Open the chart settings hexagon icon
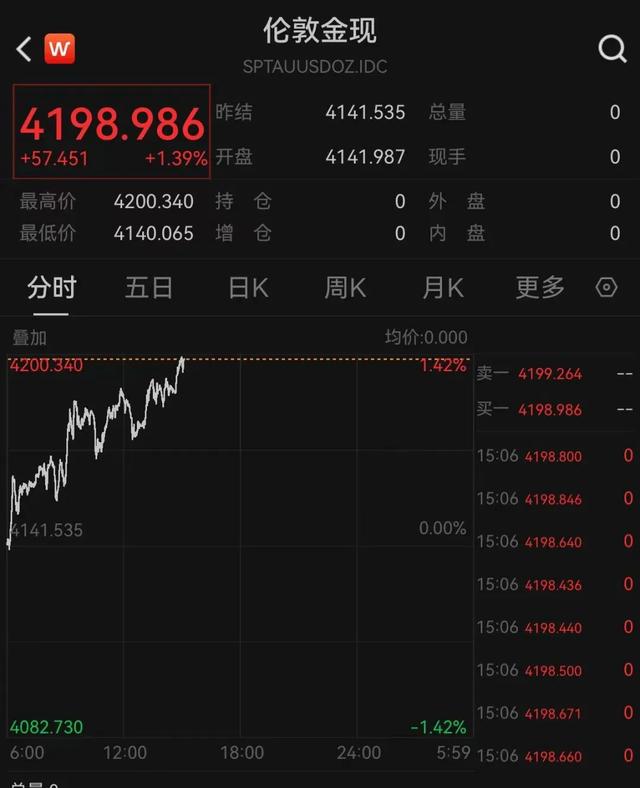This screenshot has height=788, width=640. click(606, 288)
